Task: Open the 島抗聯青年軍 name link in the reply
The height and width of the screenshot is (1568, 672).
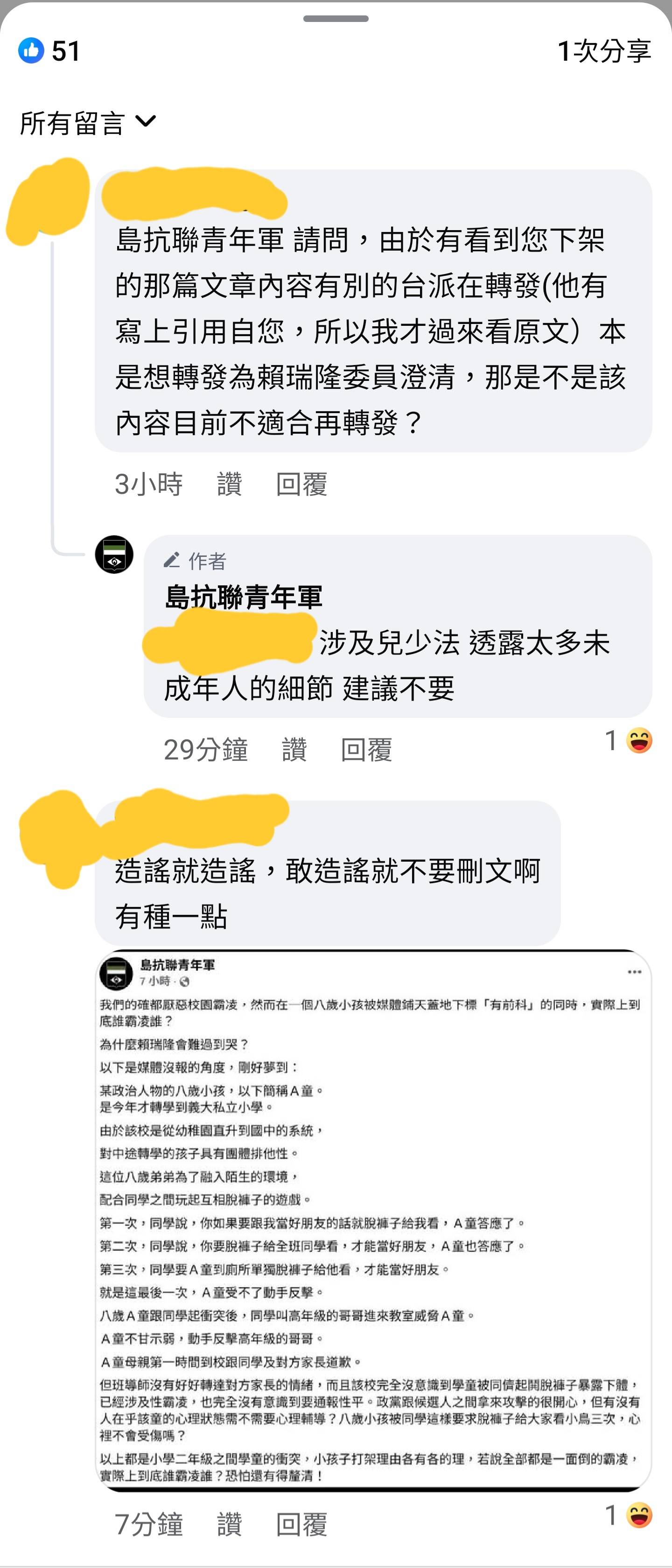Action: (244, 597)
